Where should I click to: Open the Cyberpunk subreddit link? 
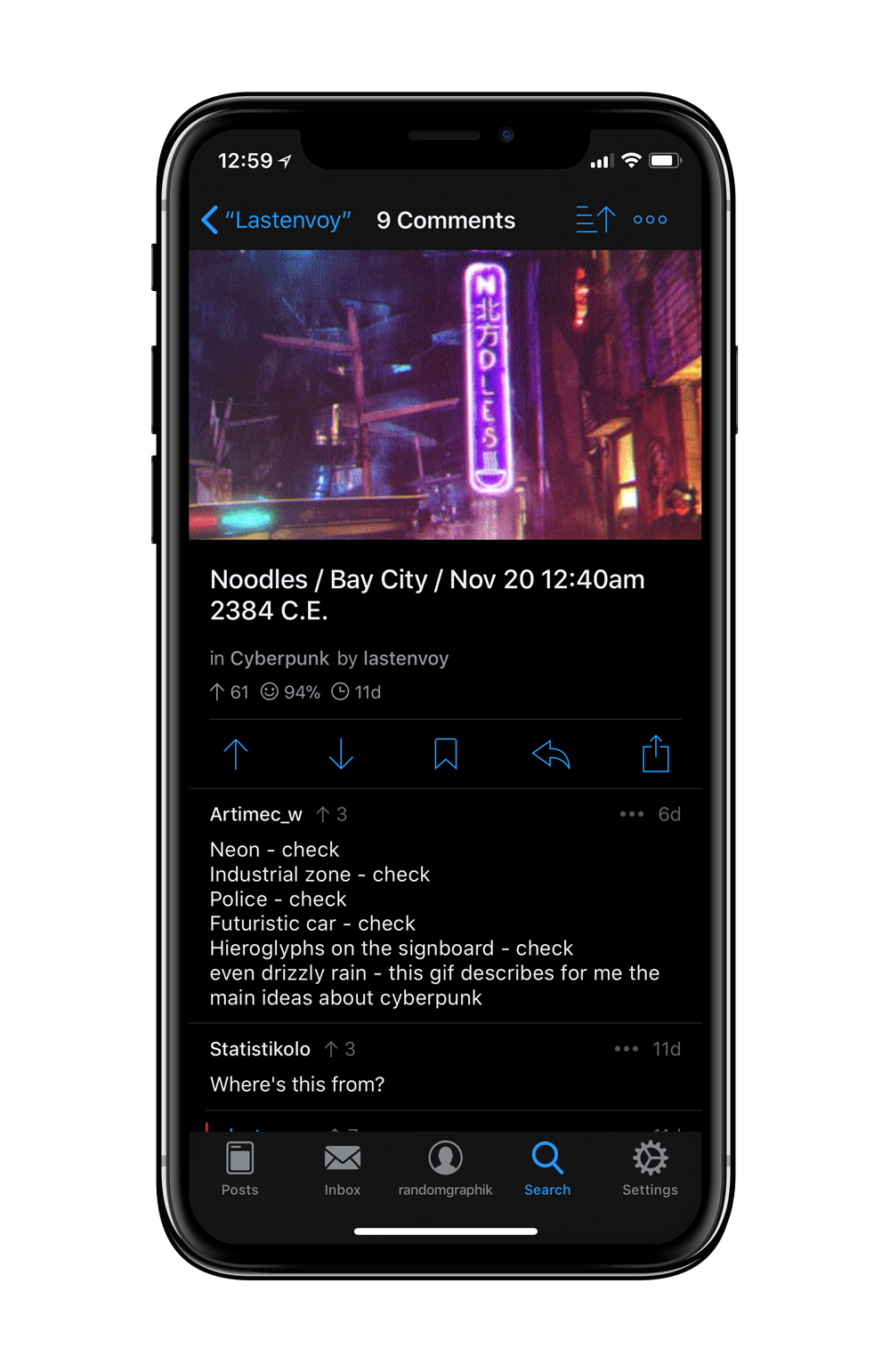click(279, 658)
